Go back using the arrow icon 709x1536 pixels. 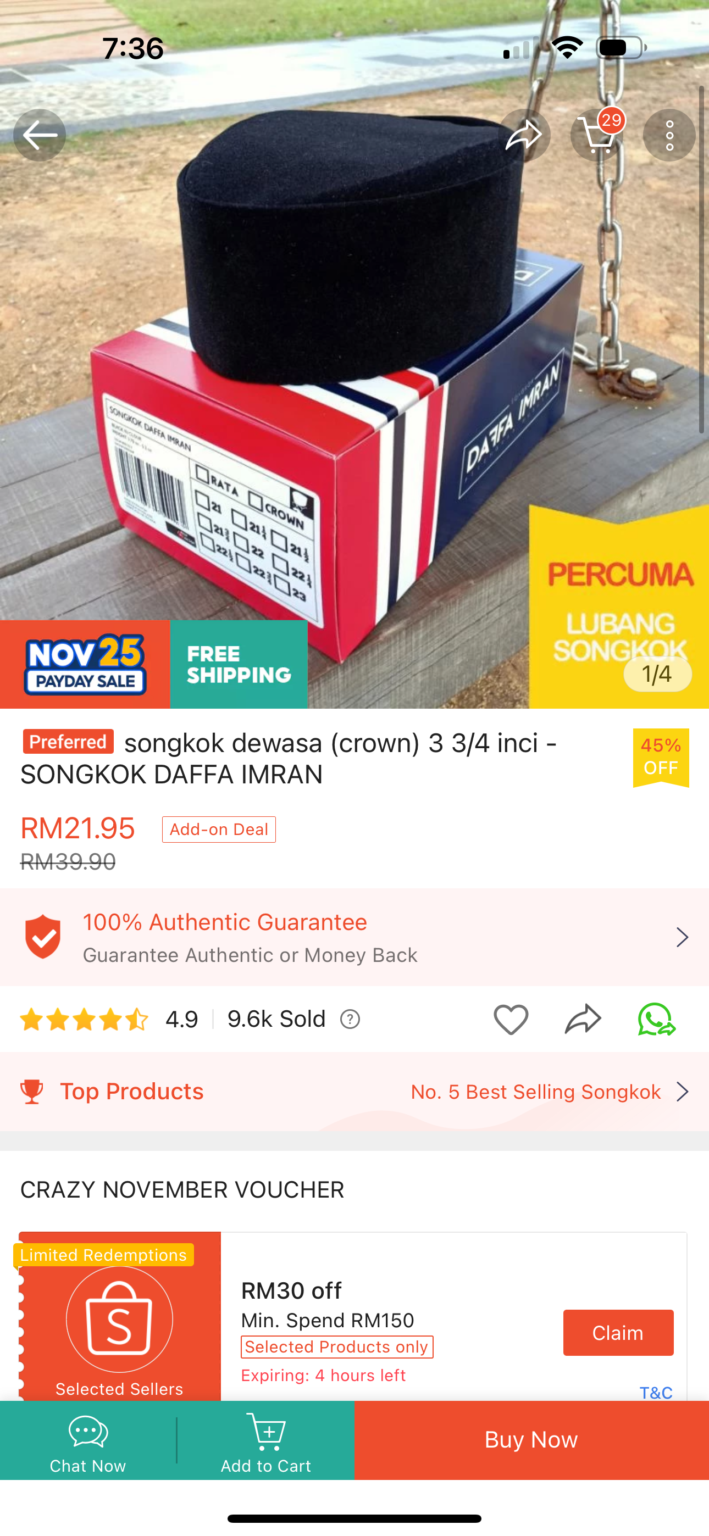click(40, 135)
